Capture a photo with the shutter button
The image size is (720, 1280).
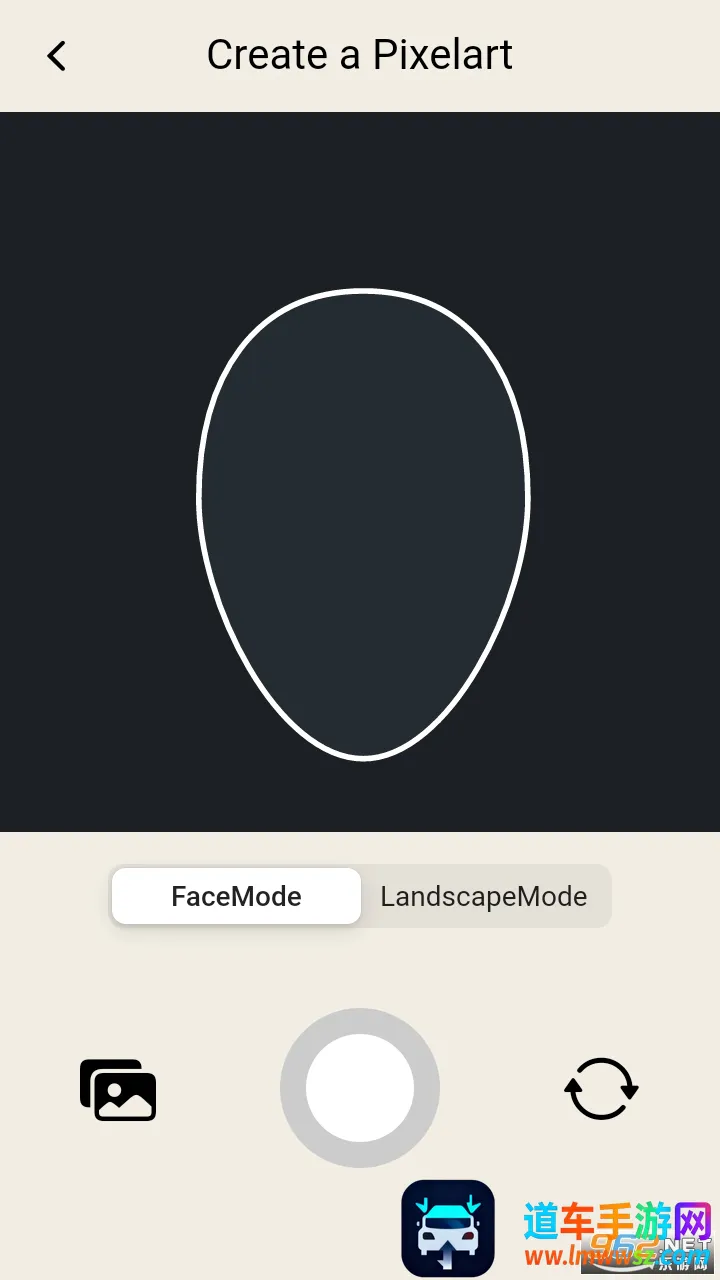pyautogui.click(x=360, y=1088)
